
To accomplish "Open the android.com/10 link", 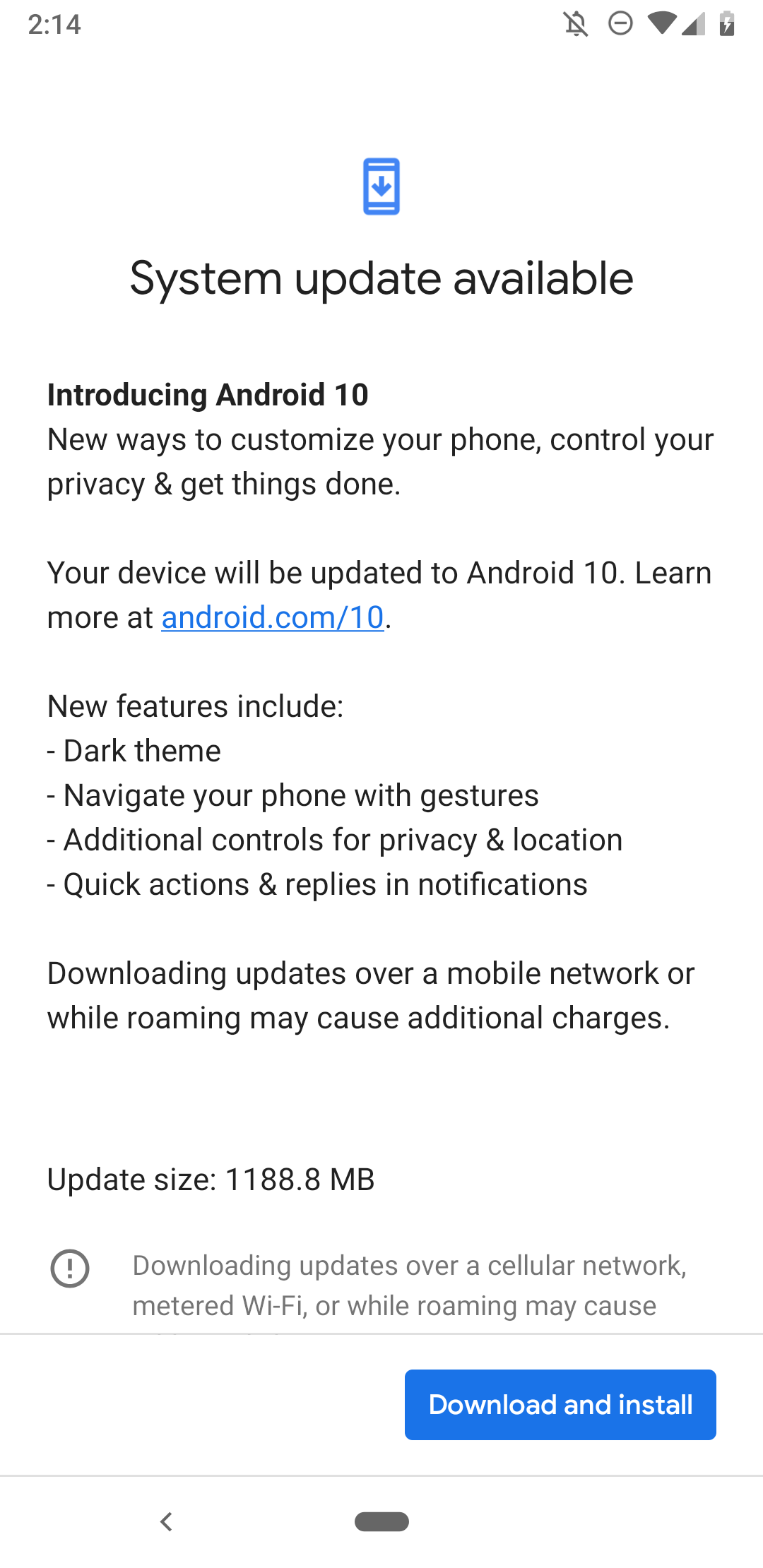I will [x=273, y=618].
